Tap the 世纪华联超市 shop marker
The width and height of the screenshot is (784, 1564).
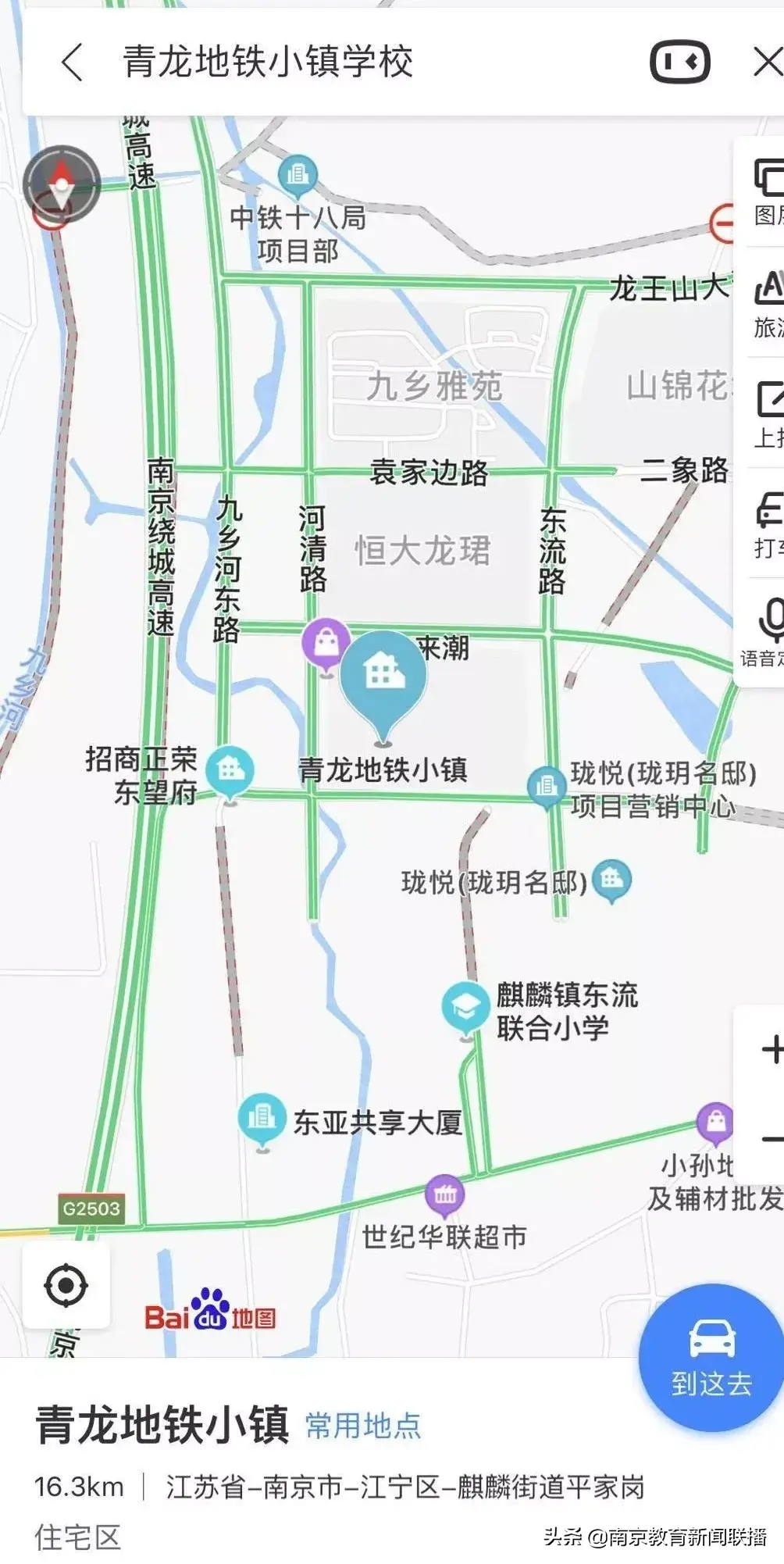[x=444, y=1194]
